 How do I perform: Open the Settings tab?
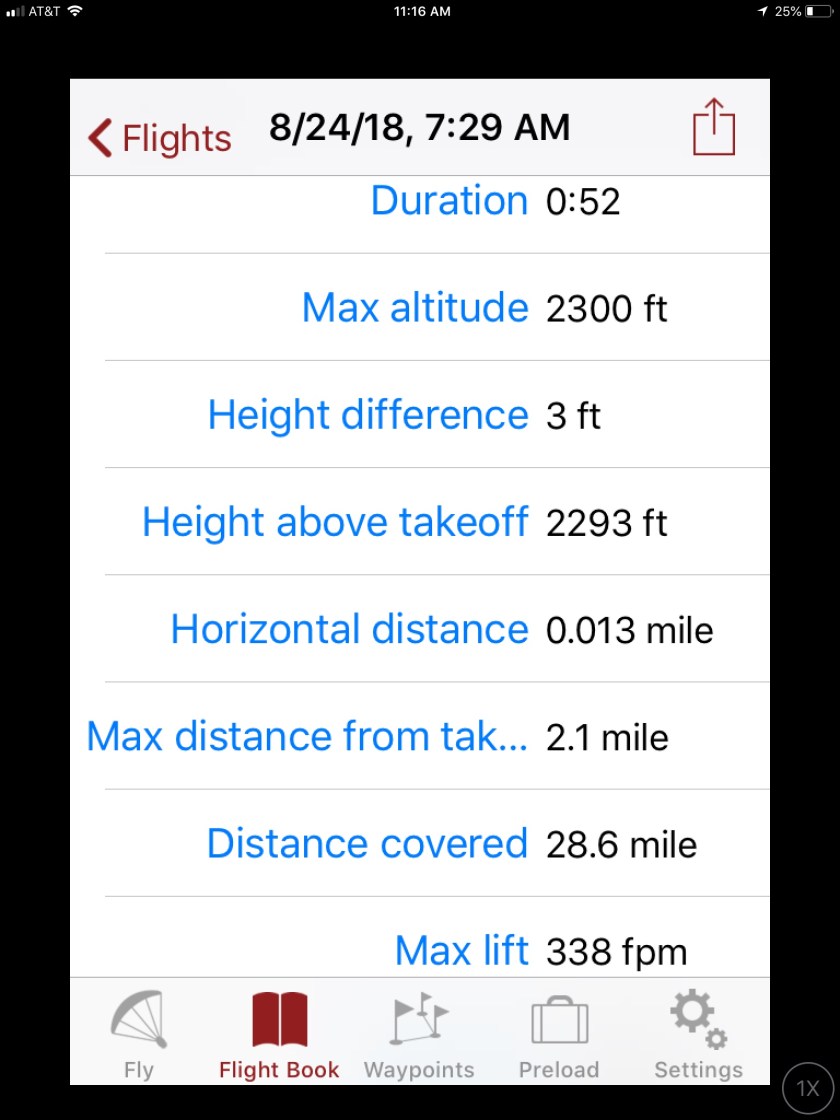click(698, 1035)
